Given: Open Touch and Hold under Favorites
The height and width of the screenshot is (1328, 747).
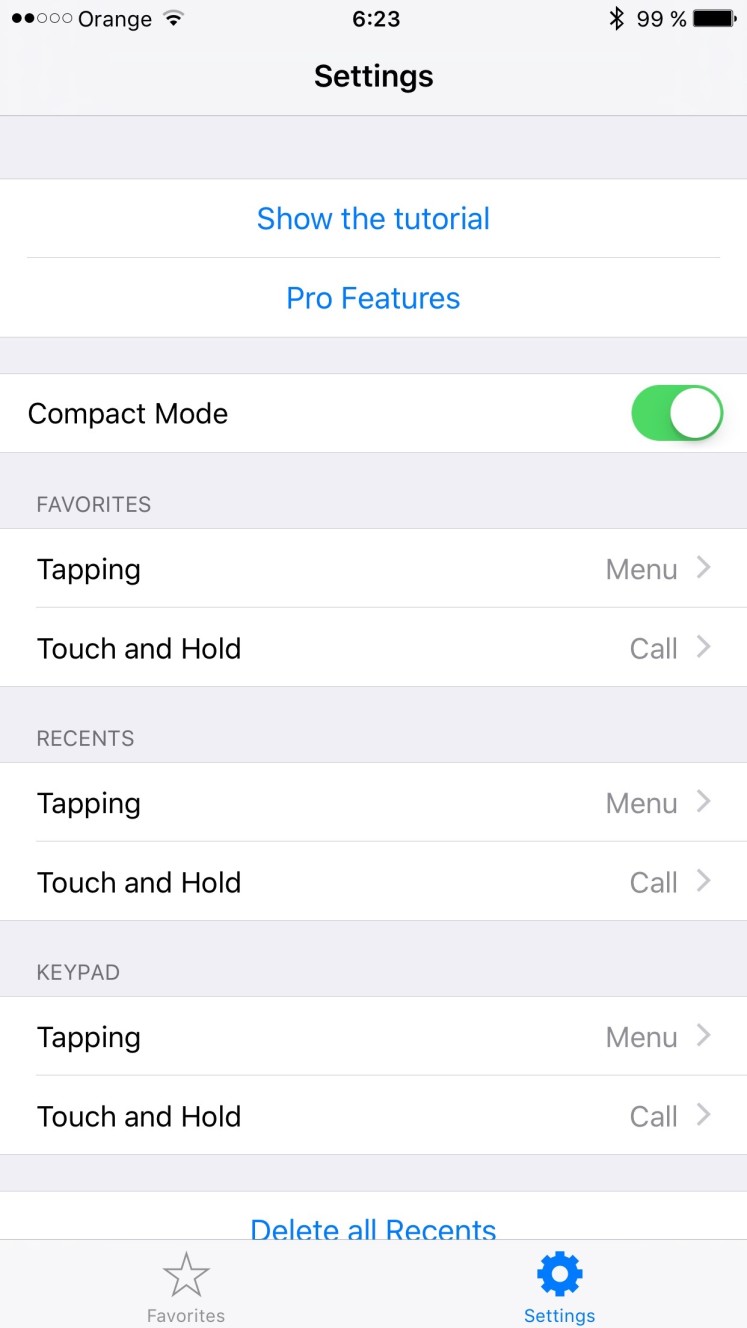Looking at the screenshot, I should [x=373, y=647].
